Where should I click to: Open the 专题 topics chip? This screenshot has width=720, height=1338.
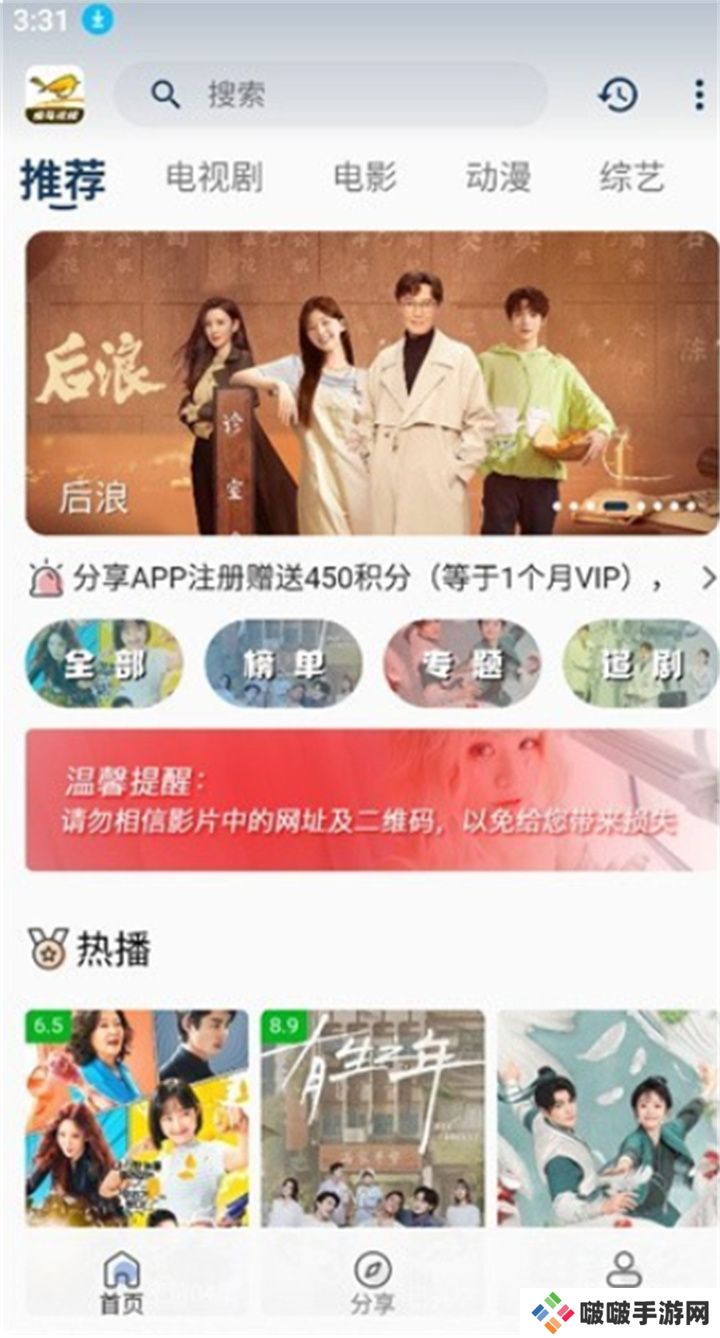(462, 664)
